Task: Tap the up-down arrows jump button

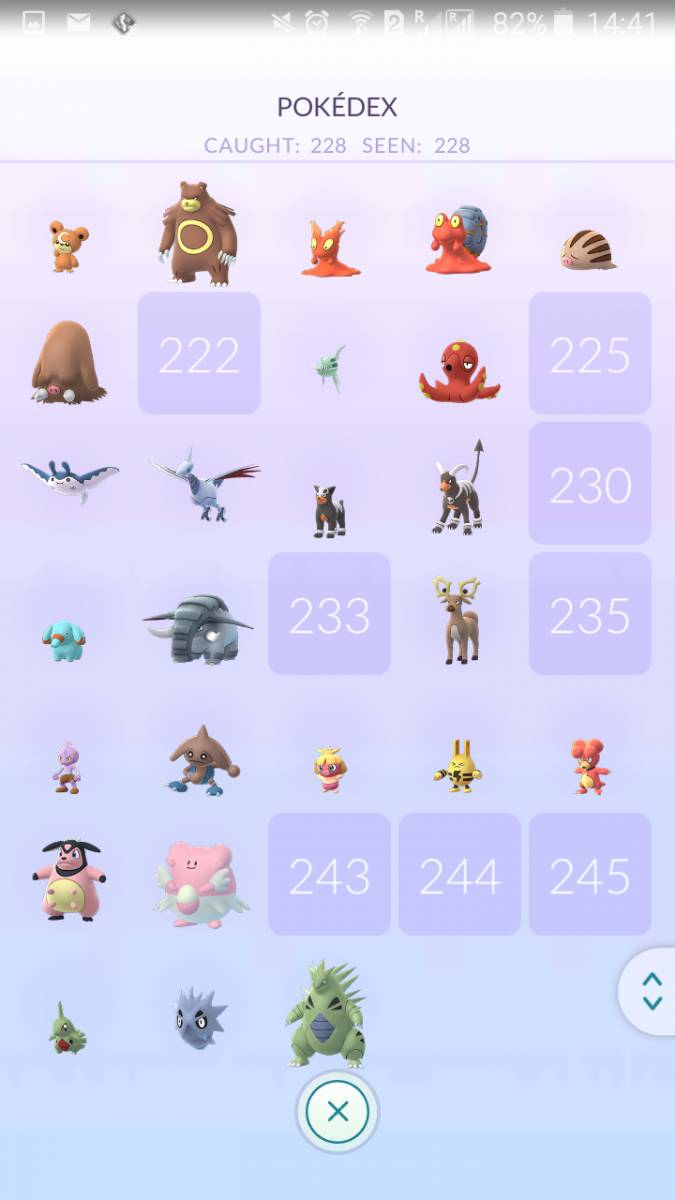Action: pos(652,991)
